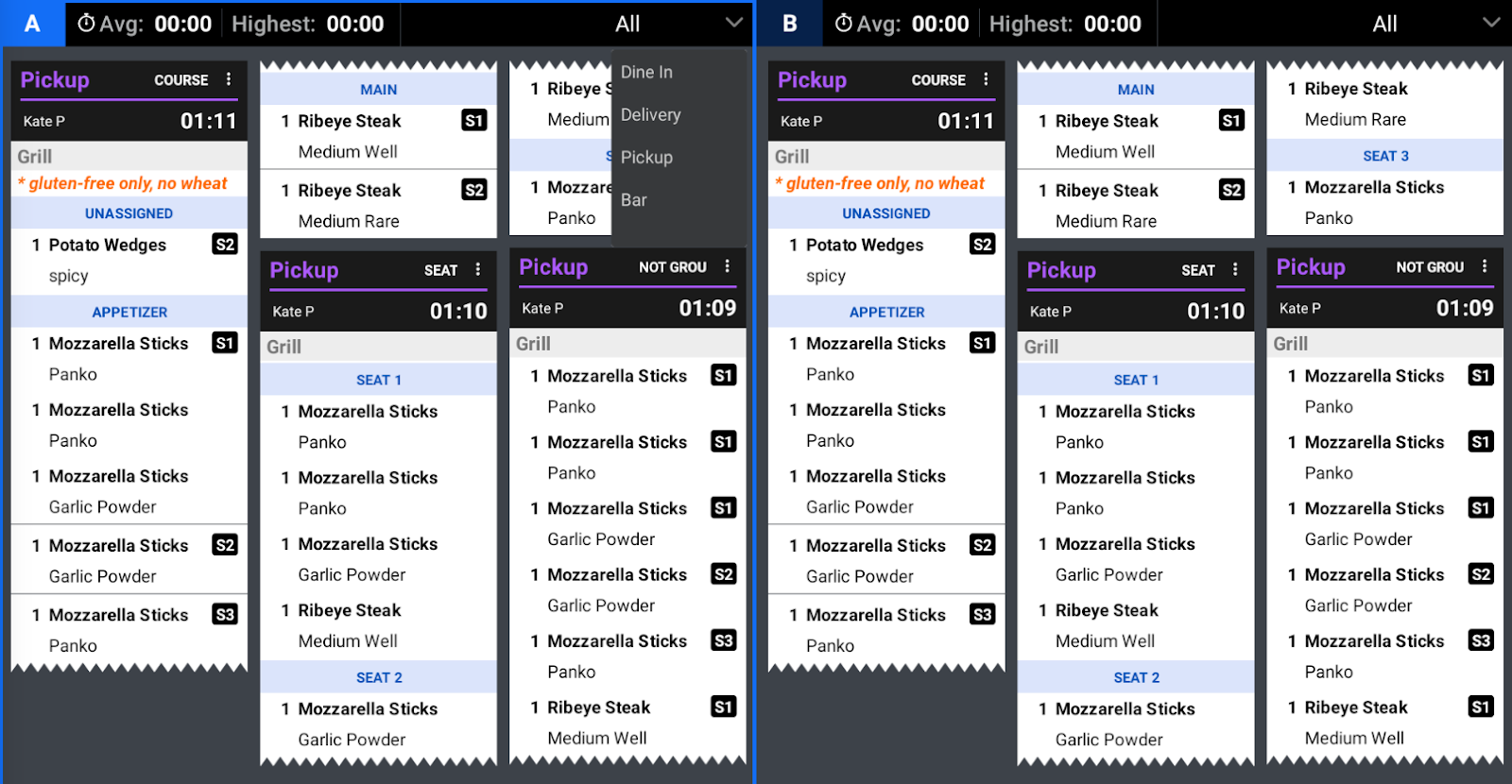The image size is (1512, 784).
Task: Open overflow menu on panel A NOT GROU ticket
Action: click(728, 266)
